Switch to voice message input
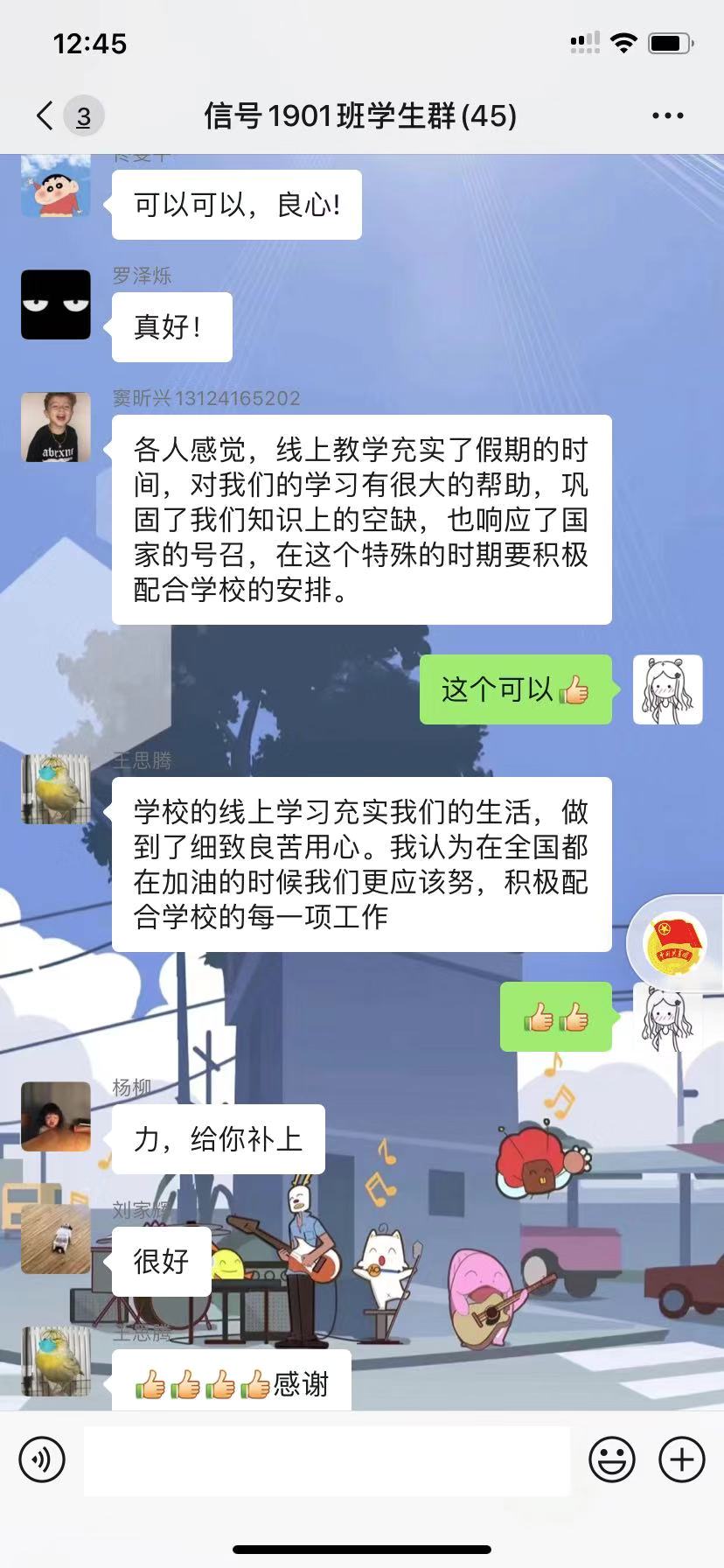This screenshot has height=1568, width=724. (x=42, y=1459)
